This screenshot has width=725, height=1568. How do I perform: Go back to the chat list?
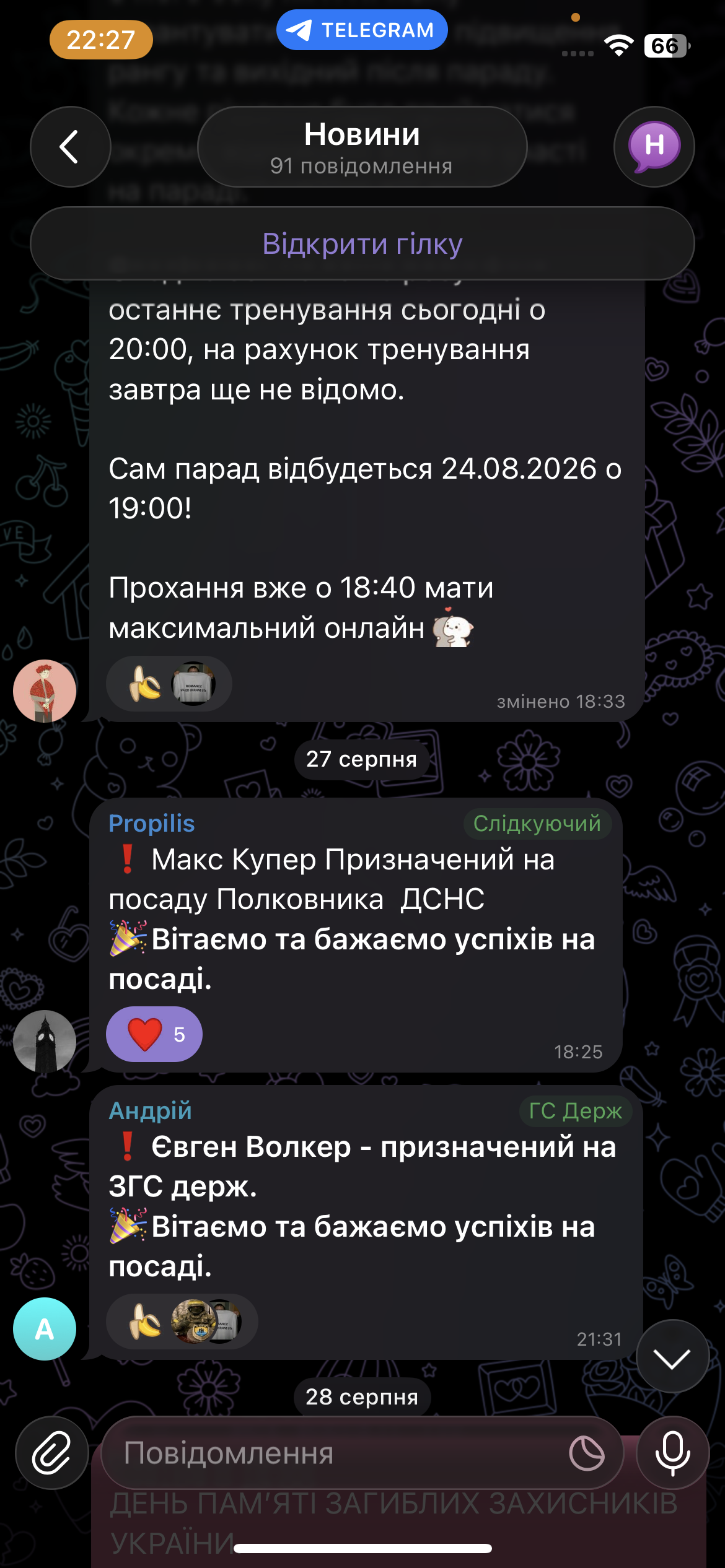point(70,147)
